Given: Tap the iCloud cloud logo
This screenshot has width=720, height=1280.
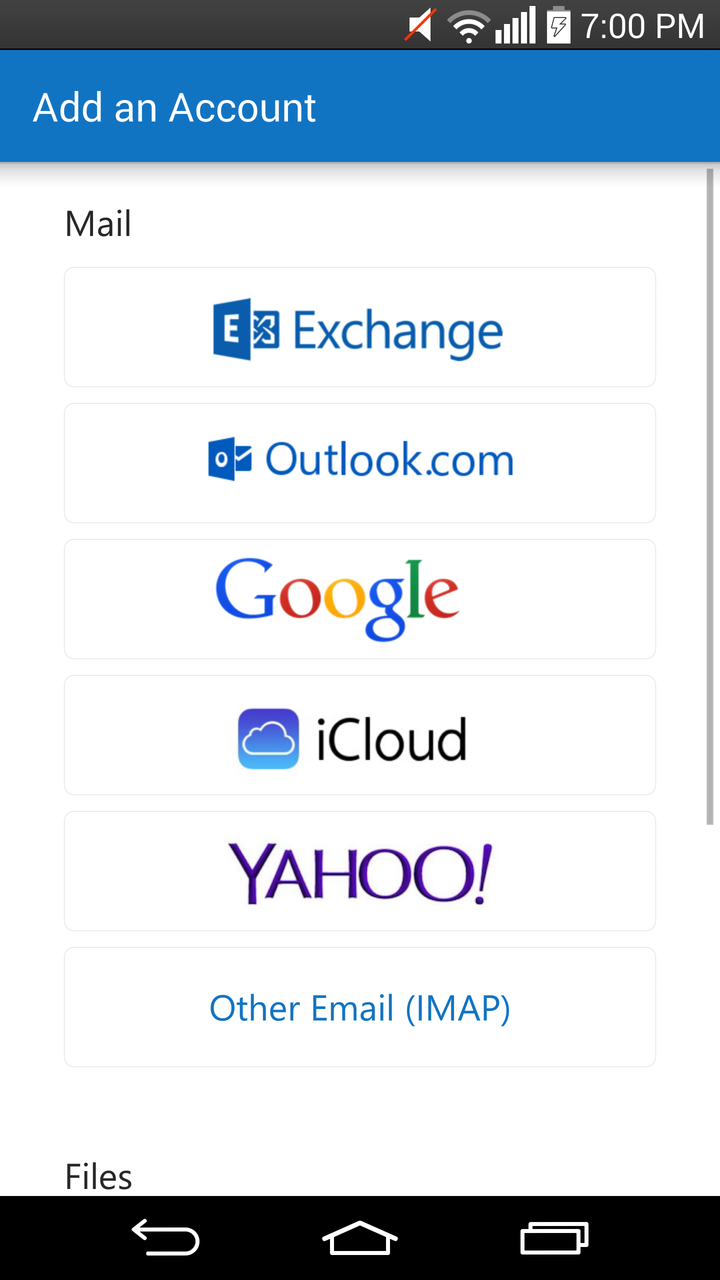Looking at the screenshot, I should 266,736.
